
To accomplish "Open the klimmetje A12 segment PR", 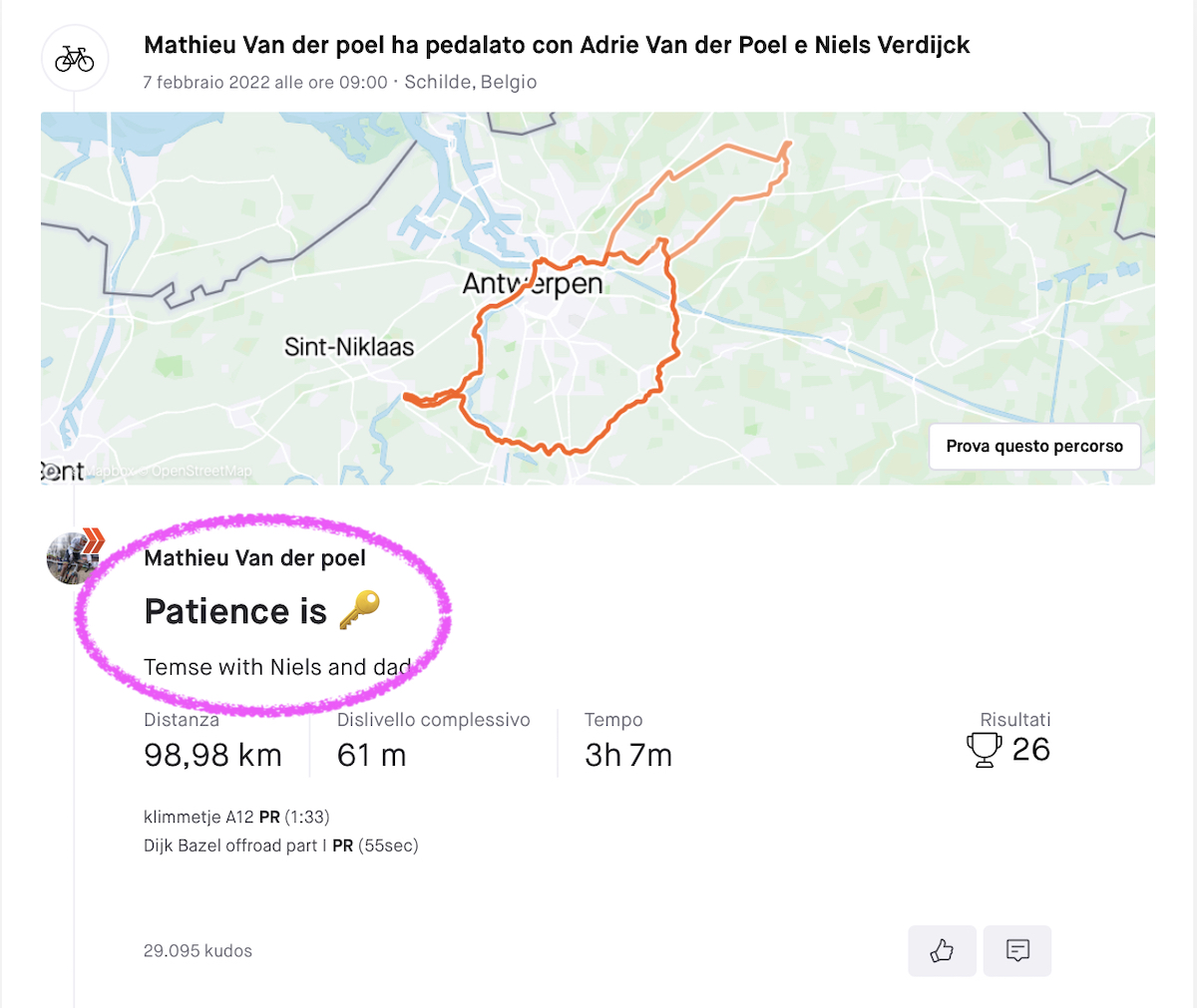I will click(199, 817).
